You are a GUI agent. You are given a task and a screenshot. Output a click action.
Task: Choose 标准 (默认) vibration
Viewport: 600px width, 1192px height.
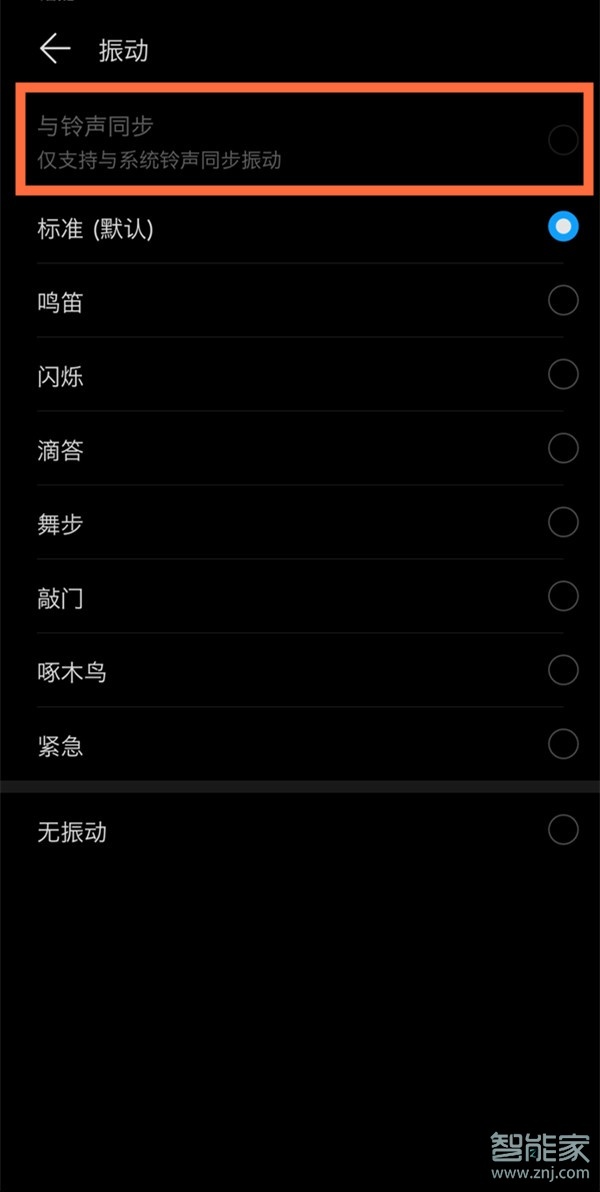[x=300, y=227]
